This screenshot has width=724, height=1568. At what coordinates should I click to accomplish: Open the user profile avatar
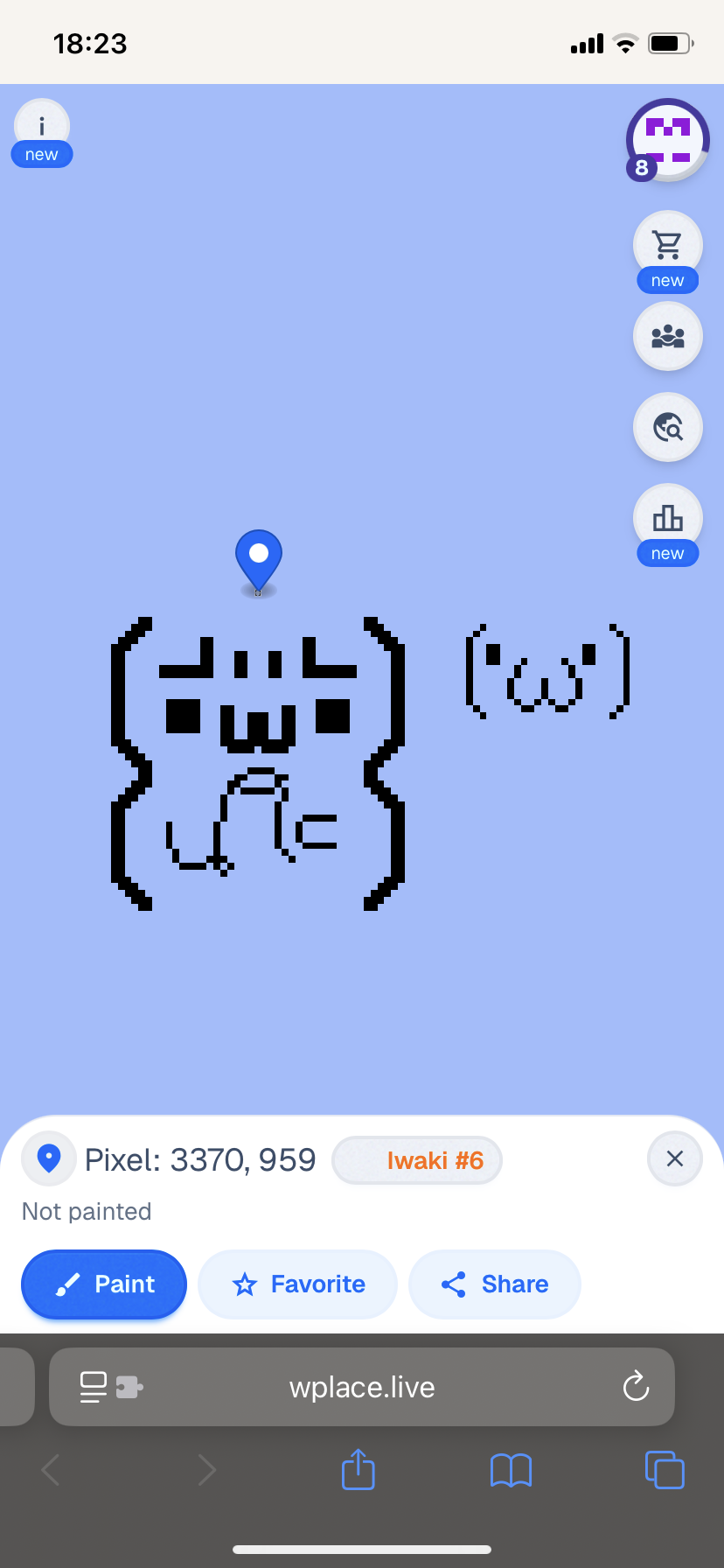[667, 139]
